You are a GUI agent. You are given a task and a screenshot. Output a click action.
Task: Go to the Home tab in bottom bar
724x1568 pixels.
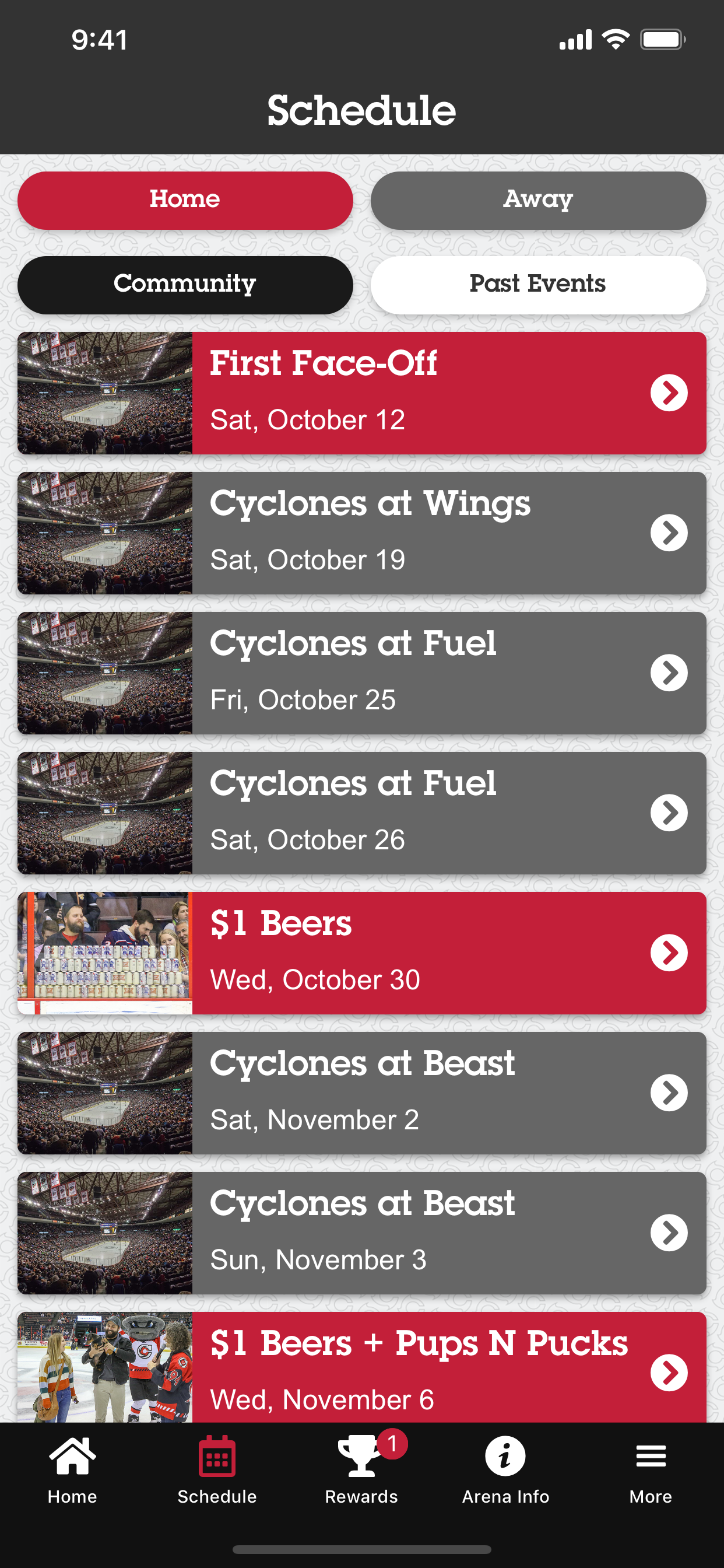coord(72,1471)
